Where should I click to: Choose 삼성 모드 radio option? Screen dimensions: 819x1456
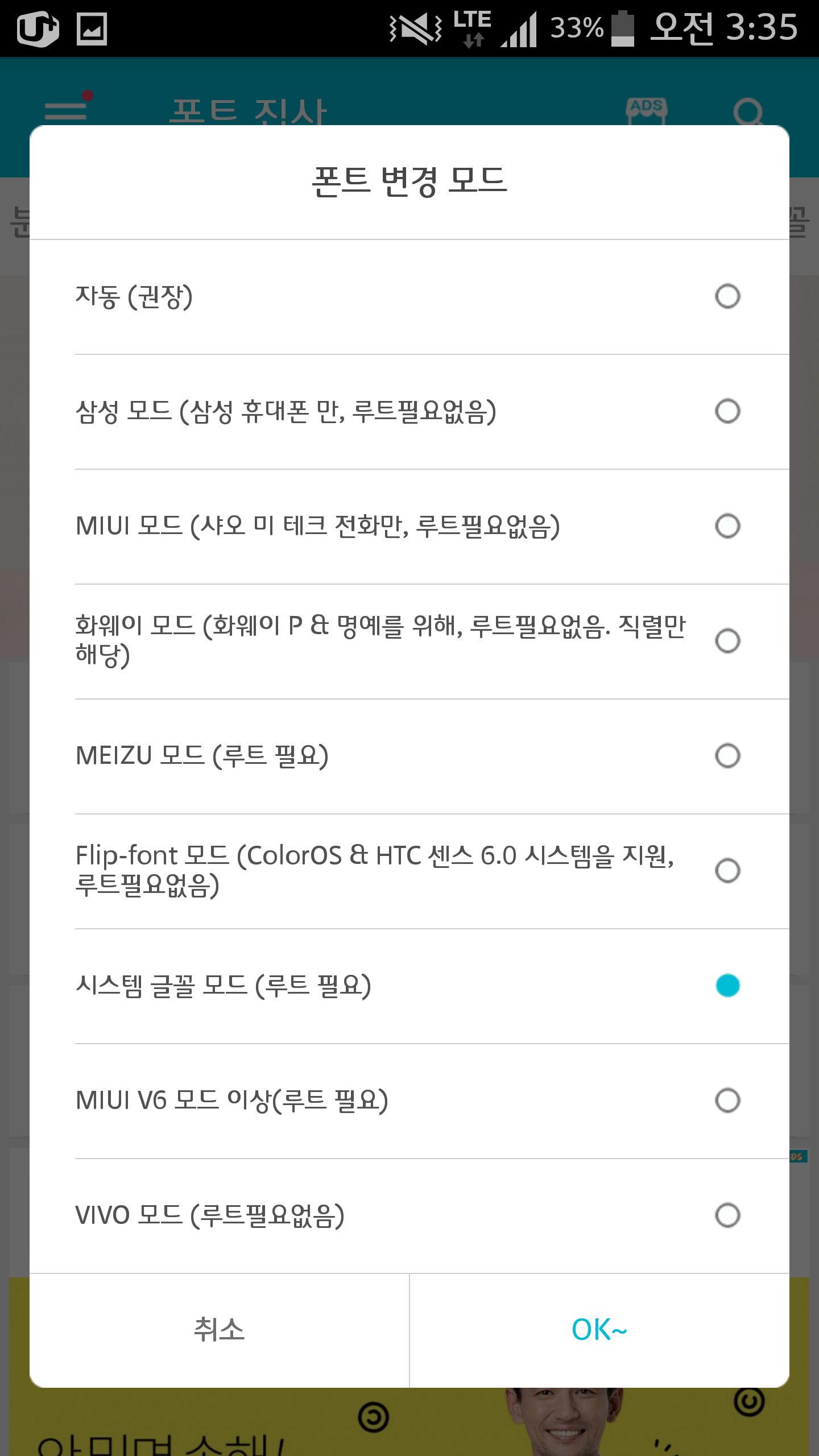click(727, 411)
